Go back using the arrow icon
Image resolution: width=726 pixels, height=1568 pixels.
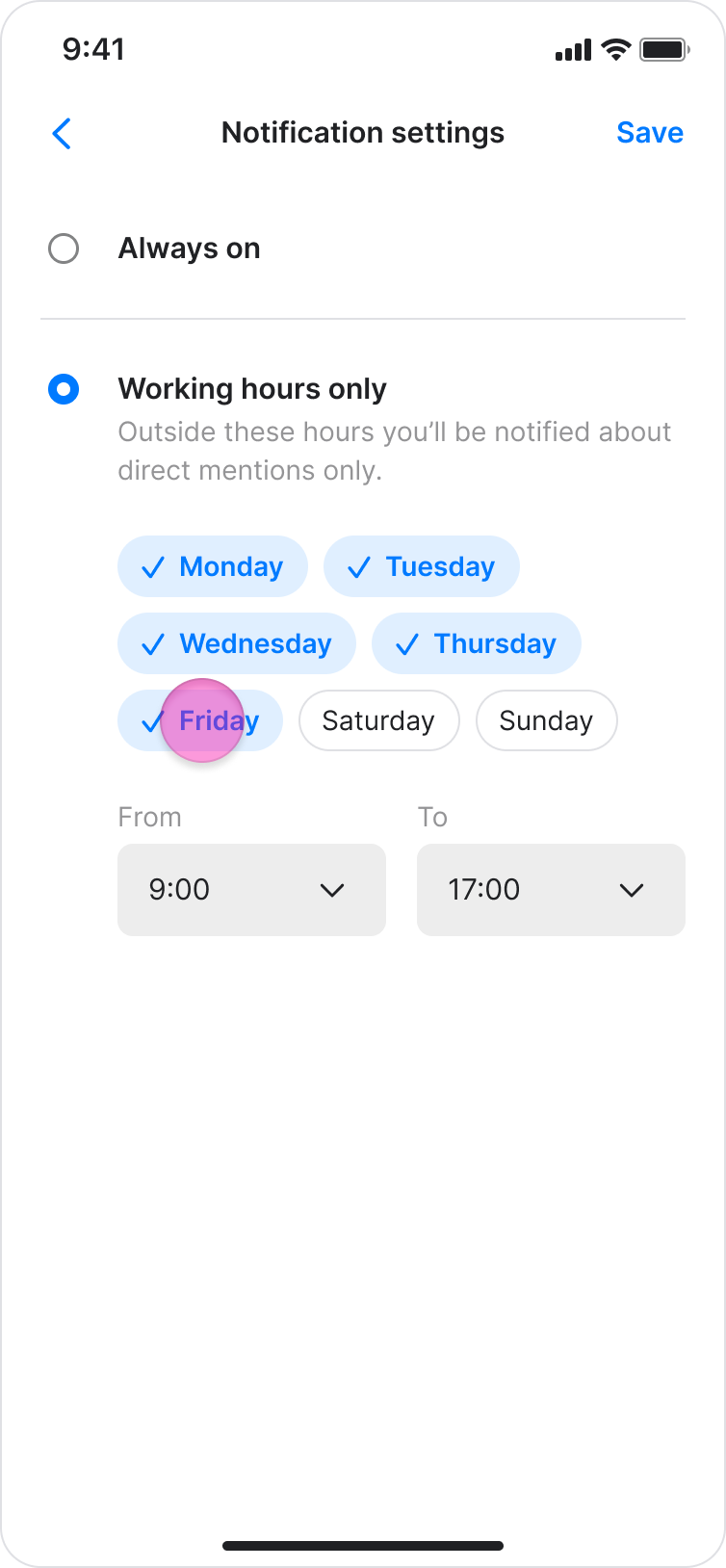click(62, 133)
